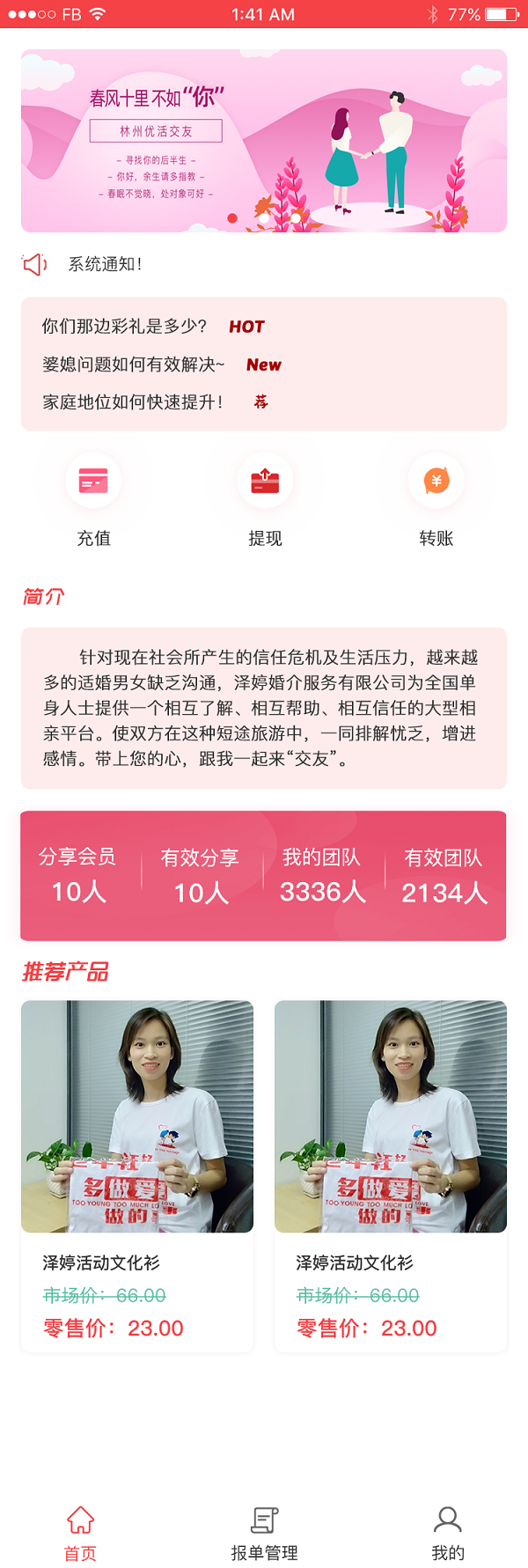Viewport: 528px width, 1568px height.
Task: Open the 有效团队 stat
Action: pyautogui.click(x=444, y=876)
